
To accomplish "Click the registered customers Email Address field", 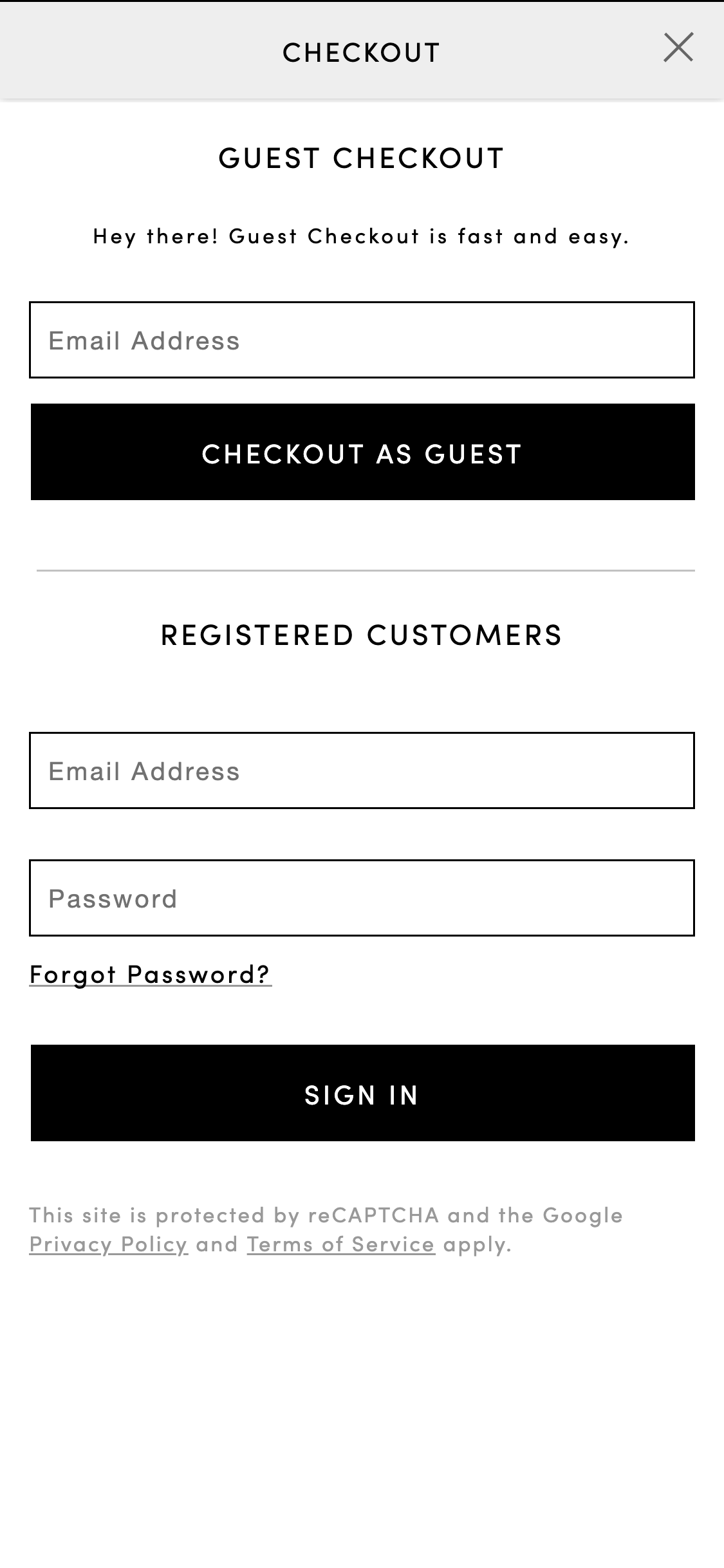I will coord(362,770).
